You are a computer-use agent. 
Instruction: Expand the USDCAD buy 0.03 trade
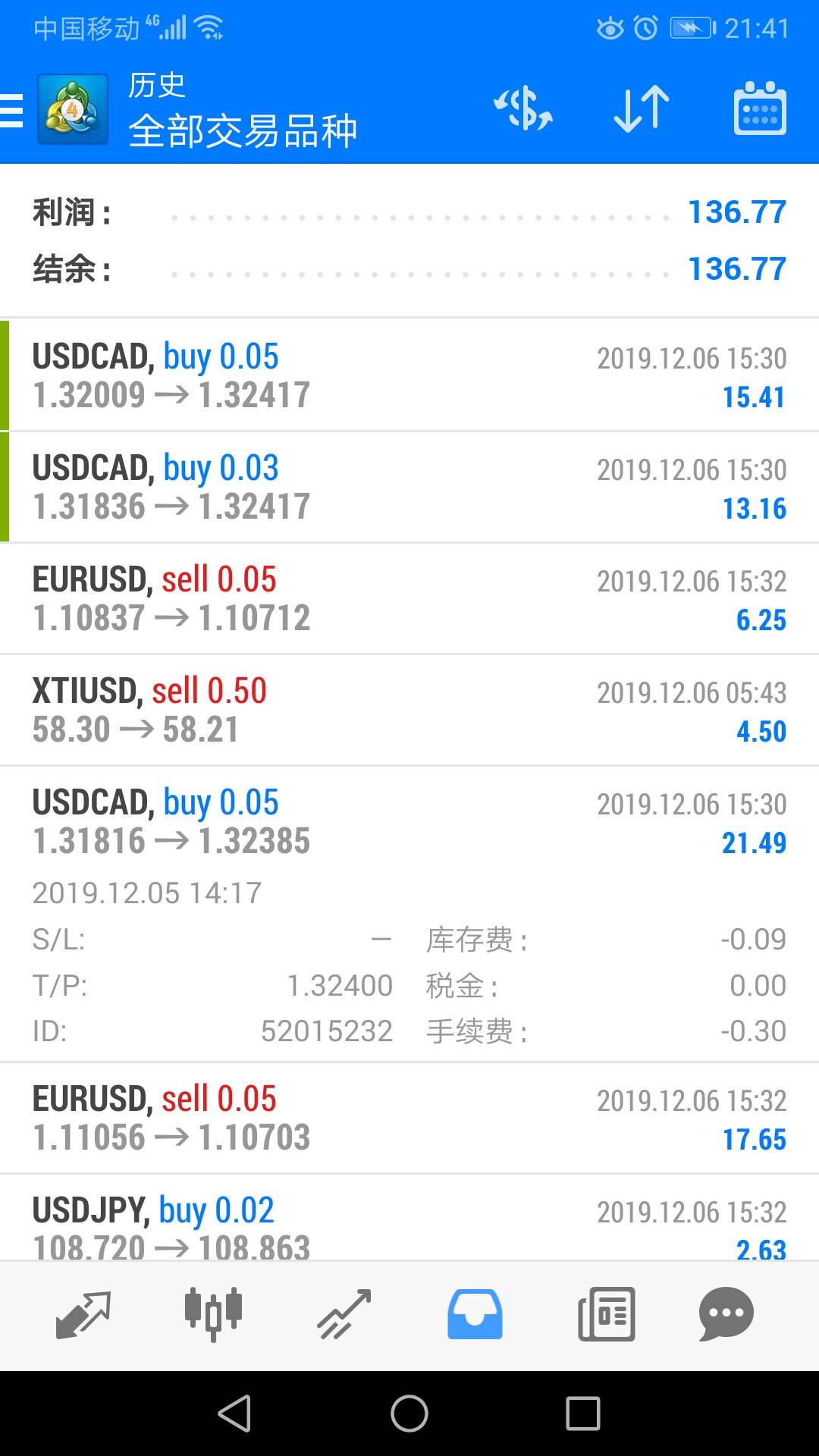(409, 487)
